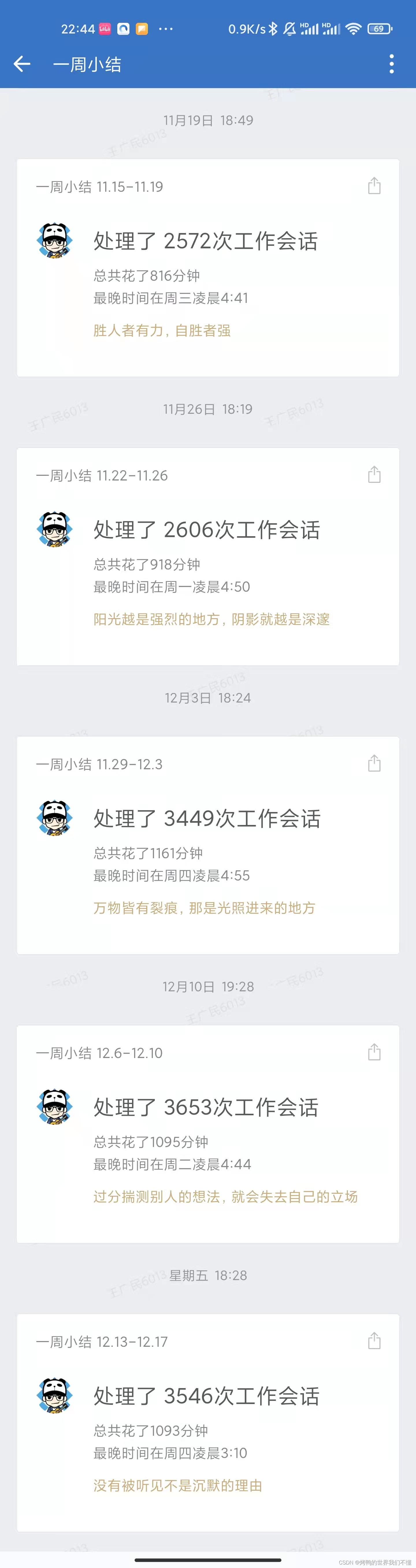416x1568 pixels.
Task: Share the 11.22-11.26 weekly summary
Action: [x=374, y=475]
